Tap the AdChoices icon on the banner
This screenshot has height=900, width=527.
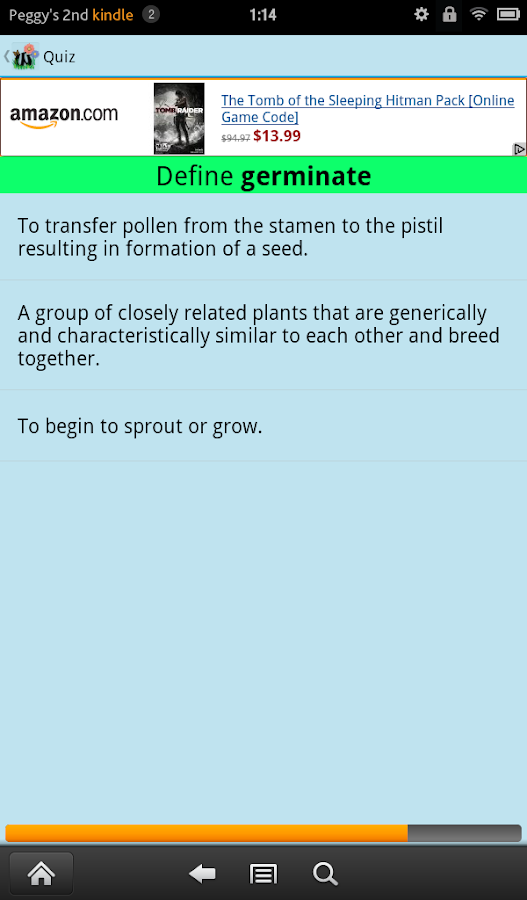coord(519,149)
